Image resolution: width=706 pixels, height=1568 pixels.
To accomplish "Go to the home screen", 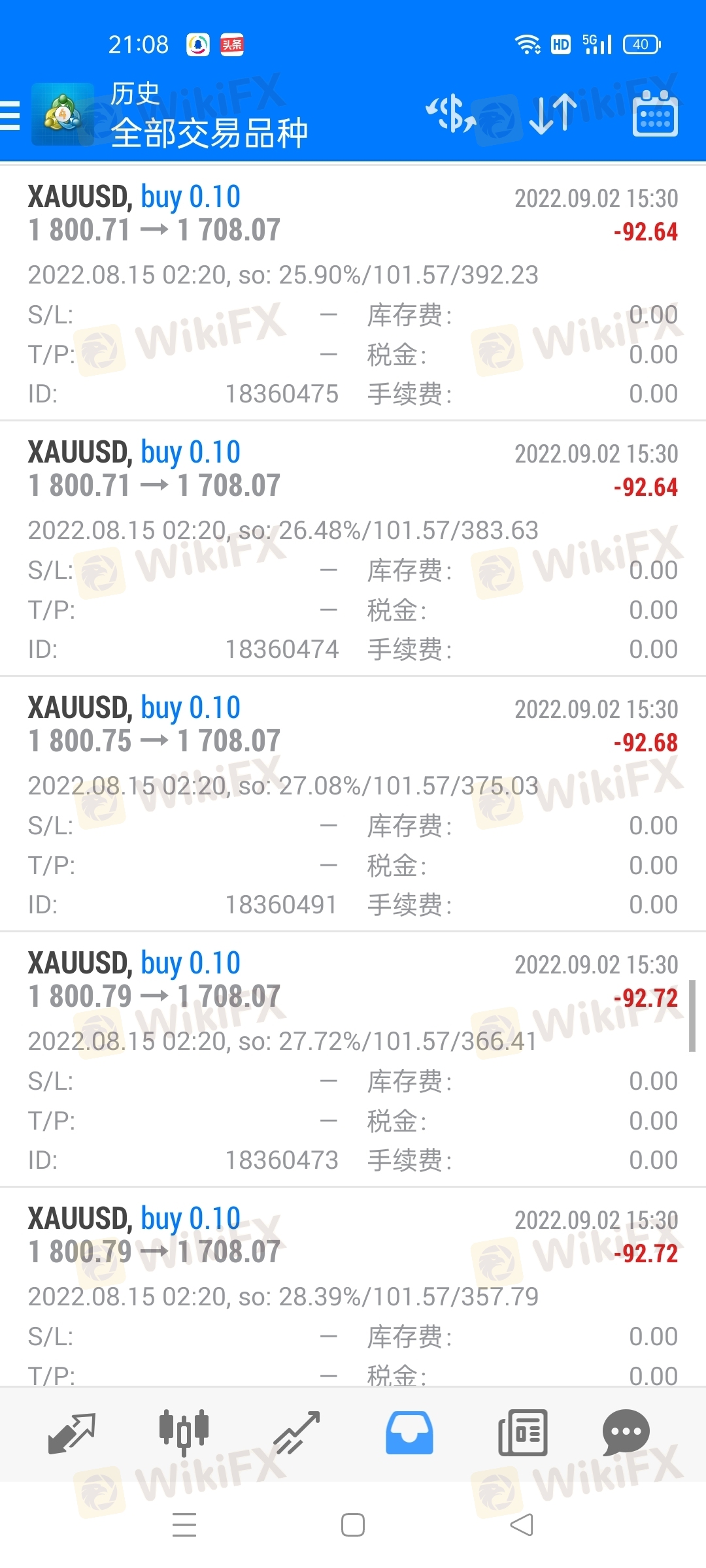I will point(353,1525).
